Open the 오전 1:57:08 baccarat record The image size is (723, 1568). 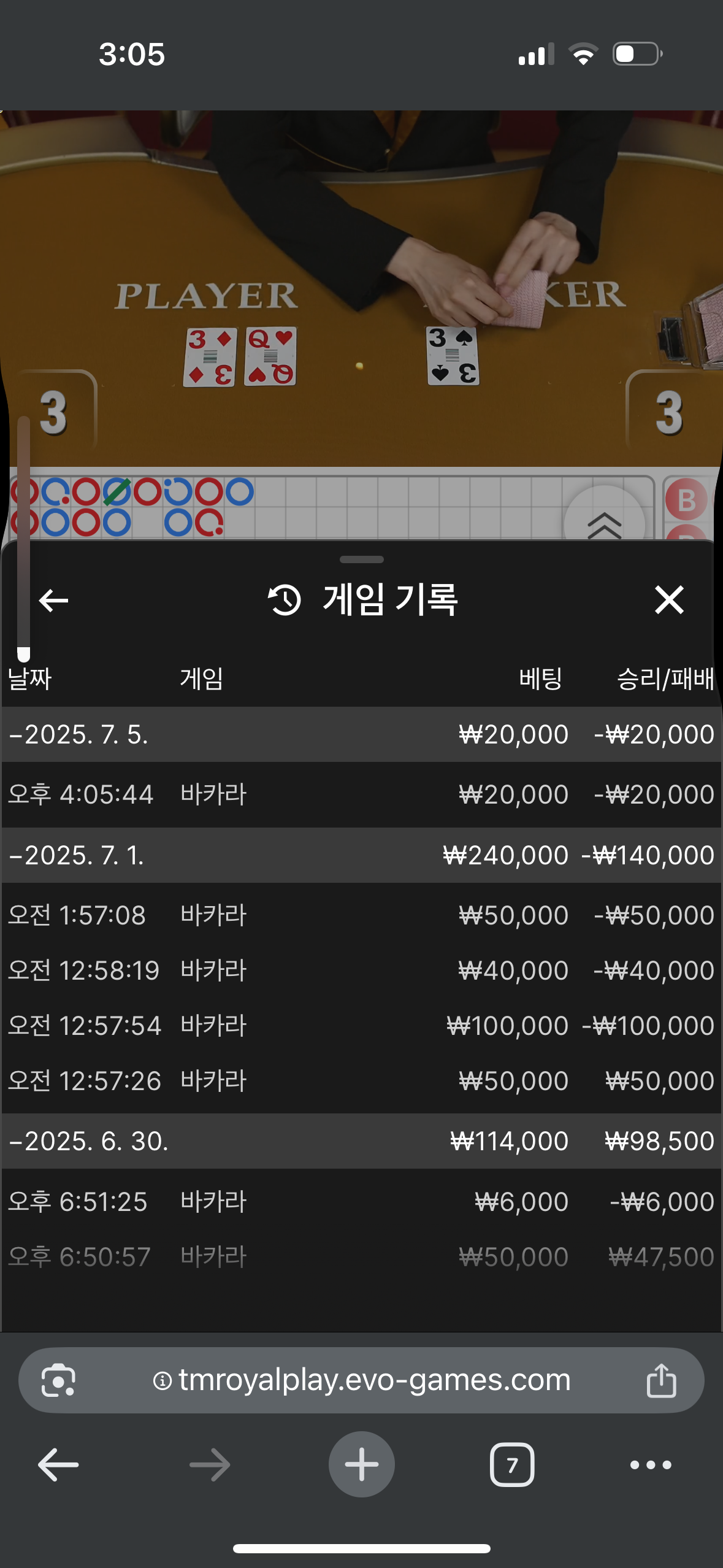tap(361, 915)
